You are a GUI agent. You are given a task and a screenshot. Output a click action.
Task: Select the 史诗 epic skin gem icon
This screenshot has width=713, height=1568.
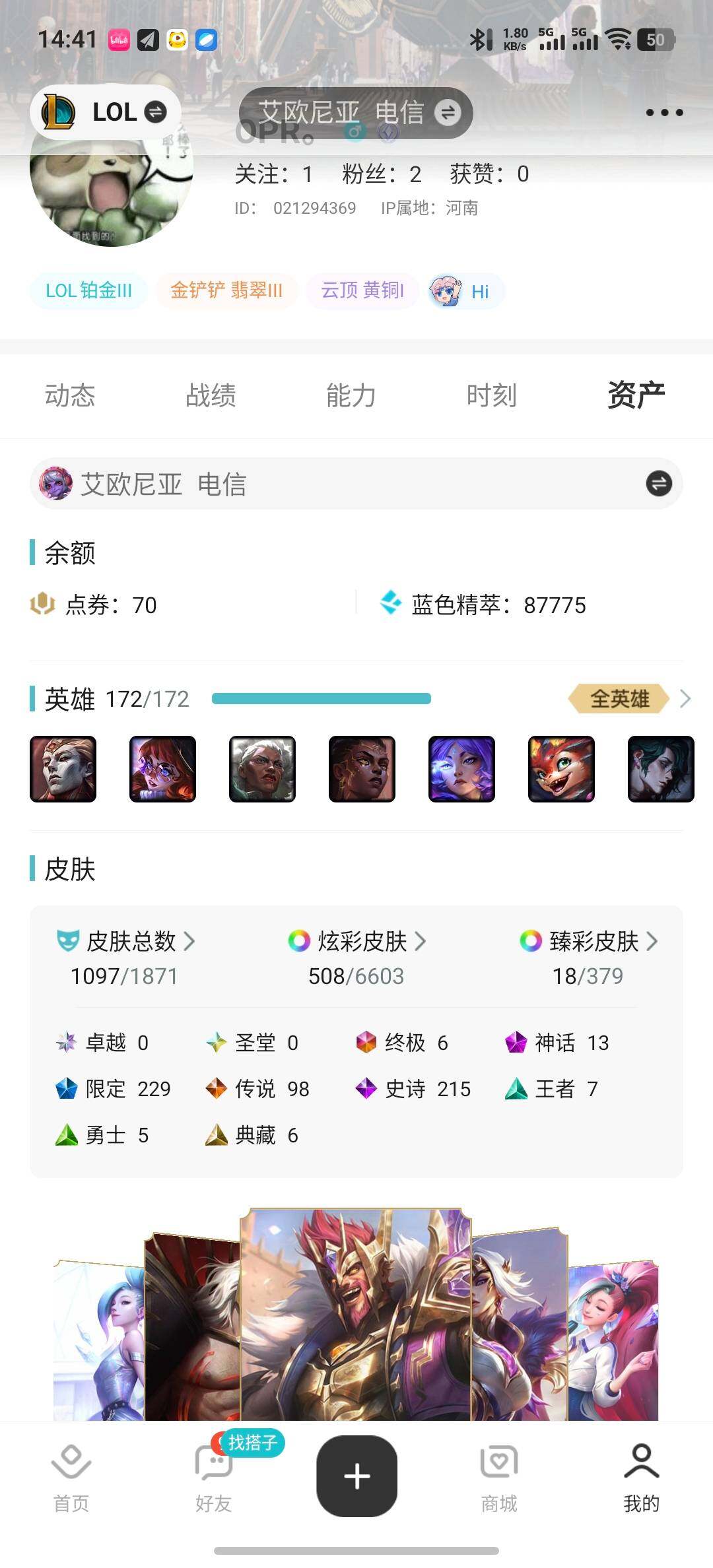pos(366,1089)
